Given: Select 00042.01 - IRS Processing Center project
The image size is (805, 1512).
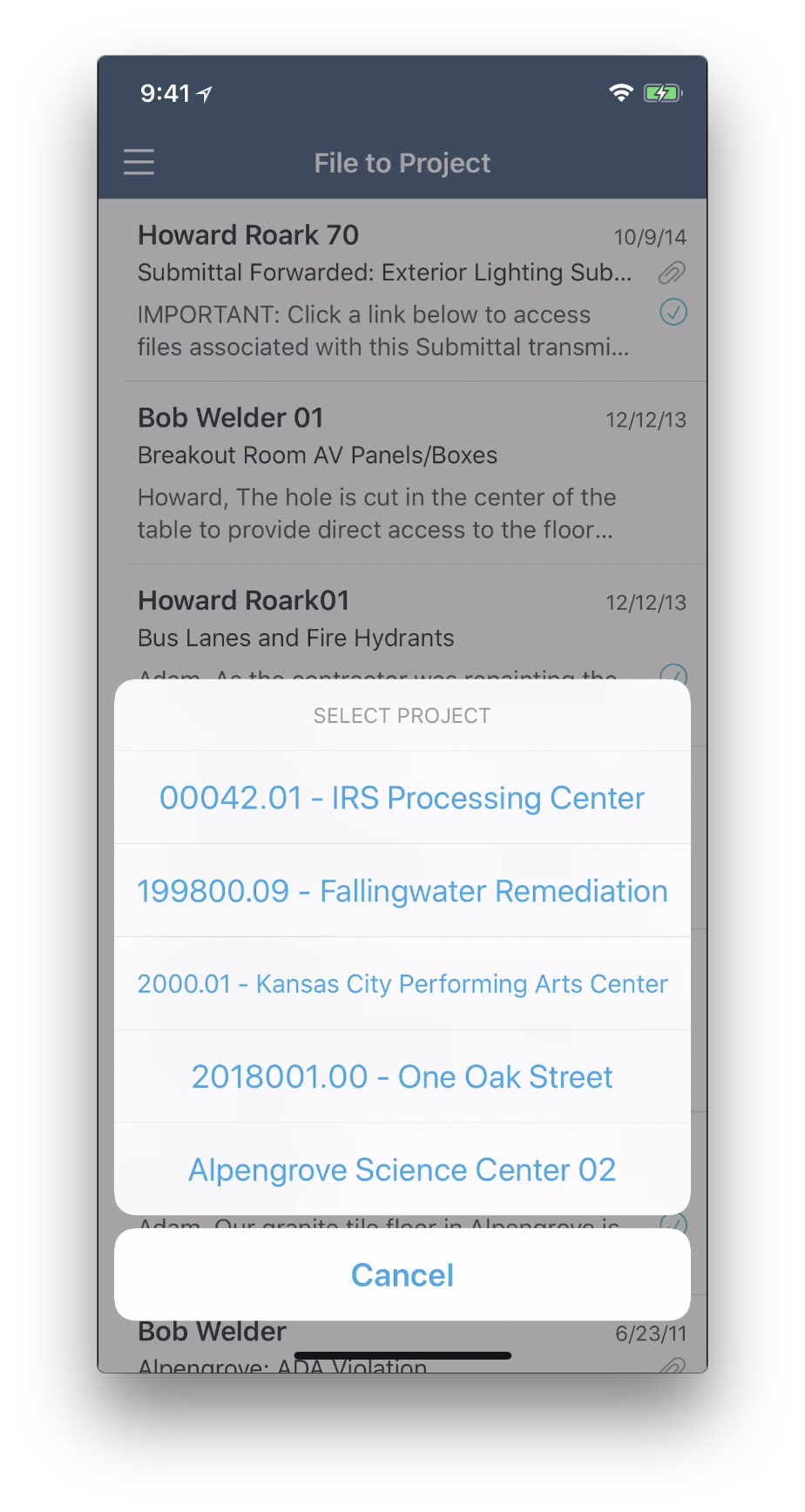Looking at the screenshot, I should 402,798.
